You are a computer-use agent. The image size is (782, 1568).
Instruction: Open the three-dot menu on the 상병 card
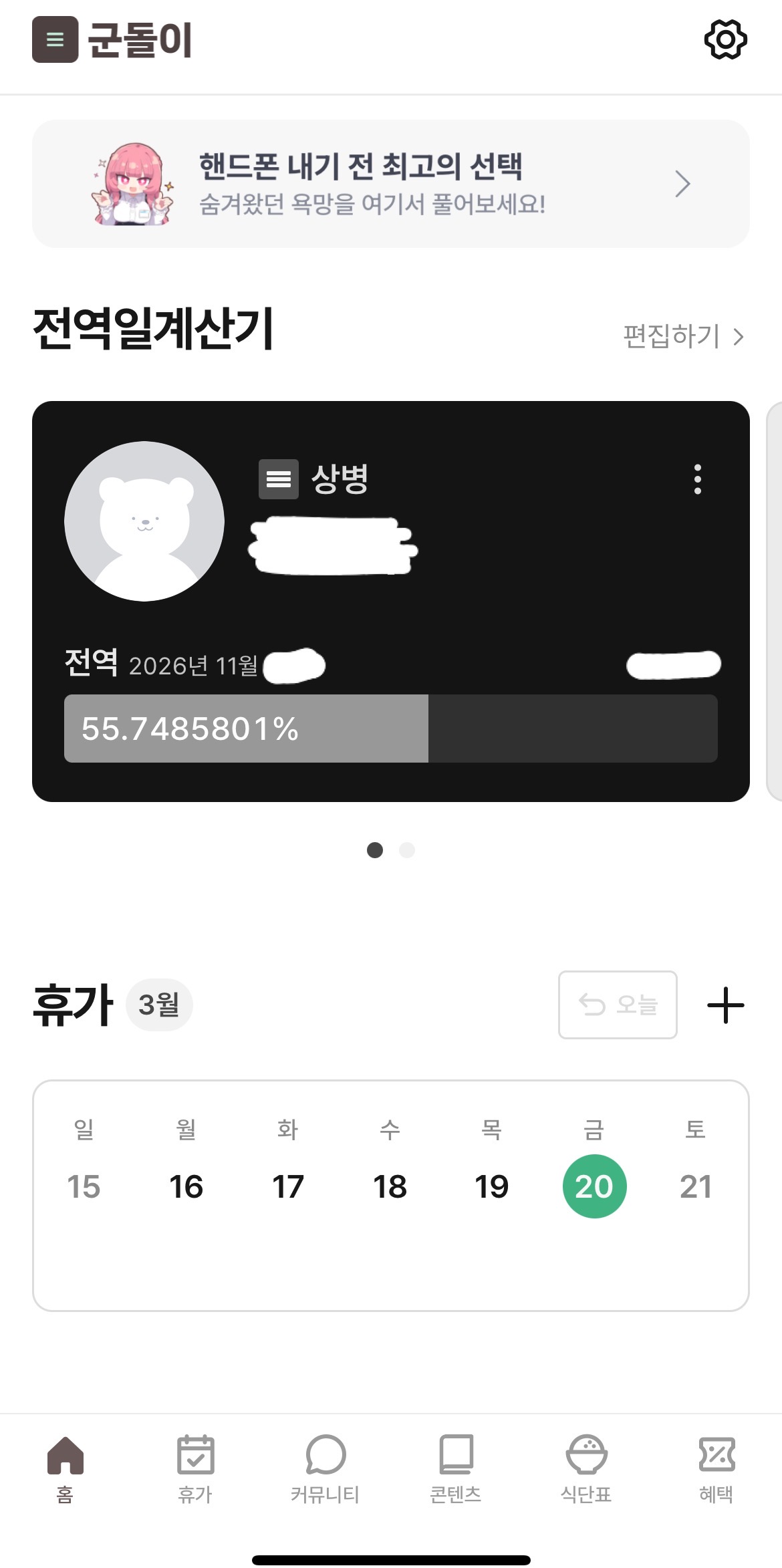click(697, 479)
